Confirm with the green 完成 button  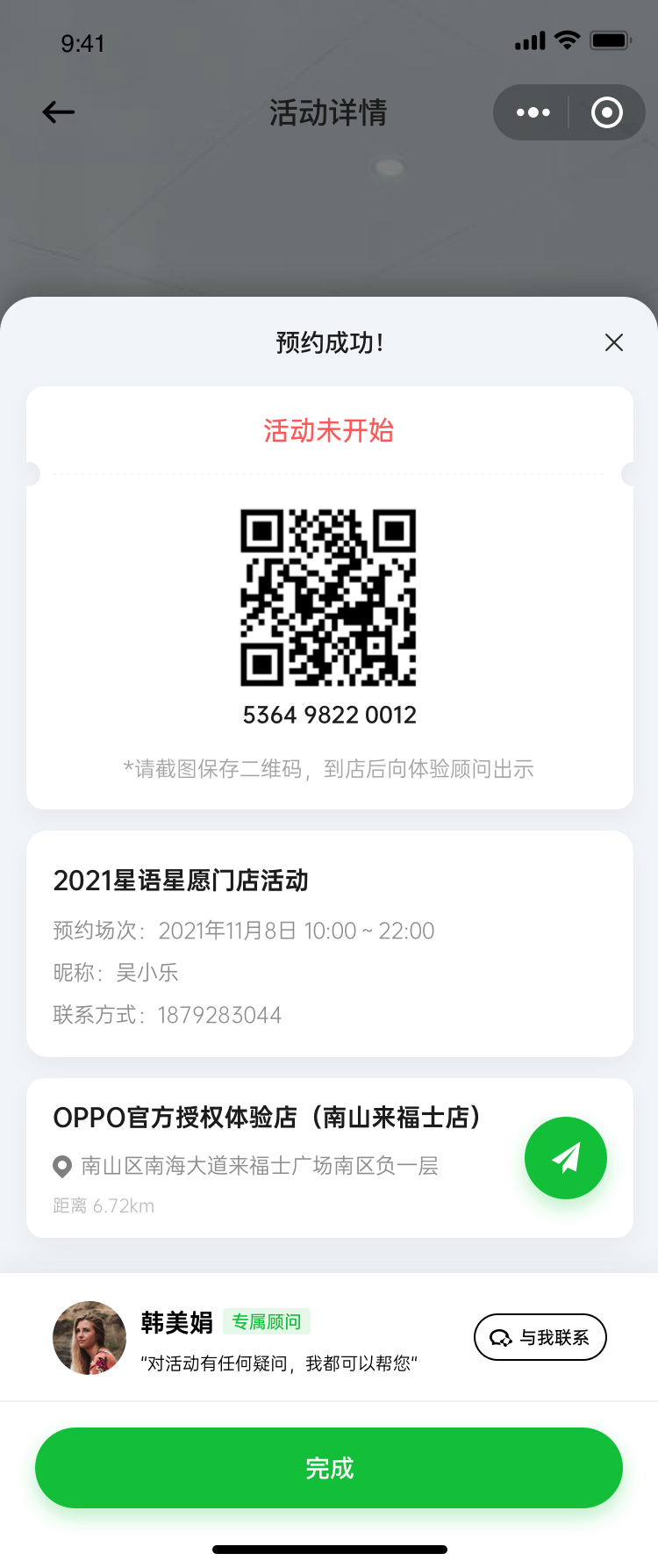click(329, 1468)
